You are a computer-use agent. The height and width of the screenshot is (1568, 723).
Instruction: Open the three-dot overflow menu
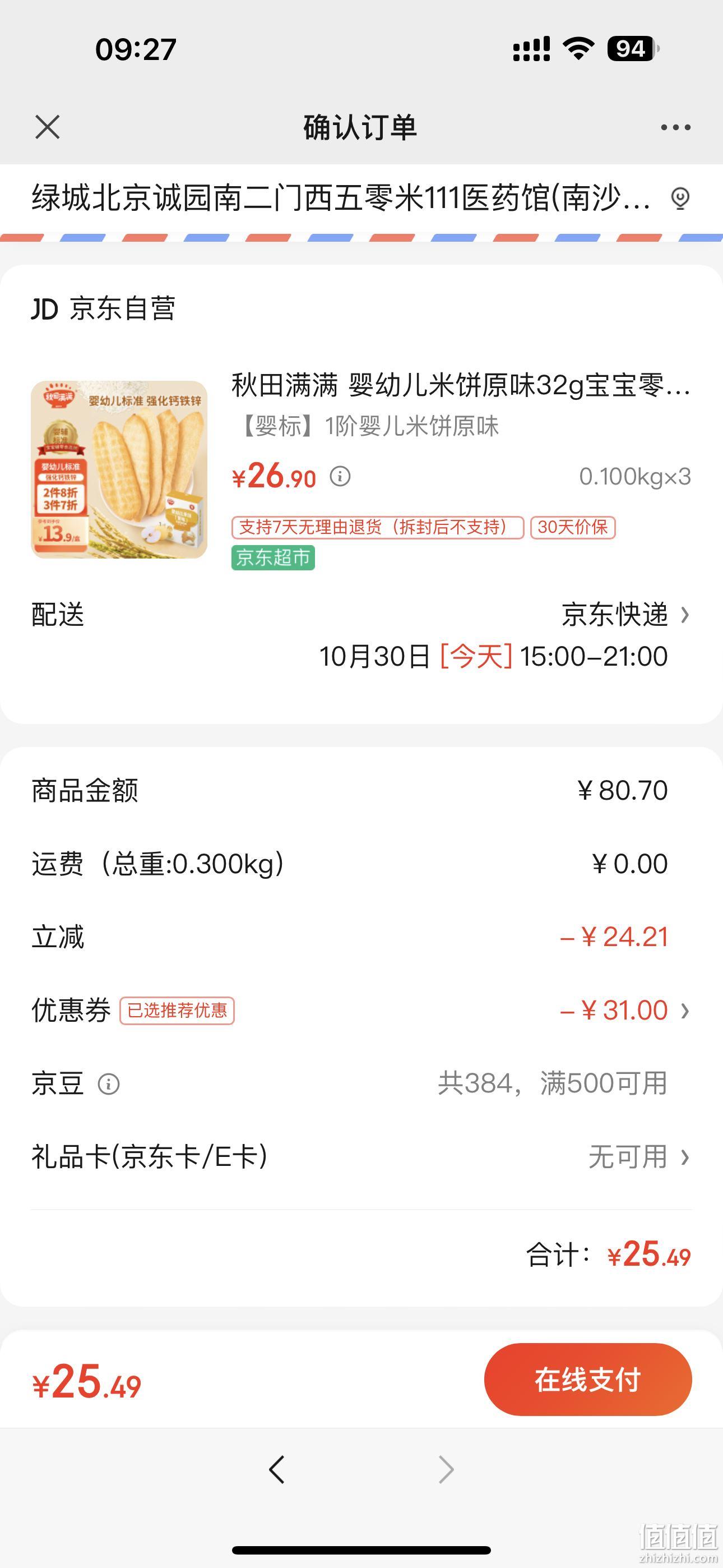[675, 127]
